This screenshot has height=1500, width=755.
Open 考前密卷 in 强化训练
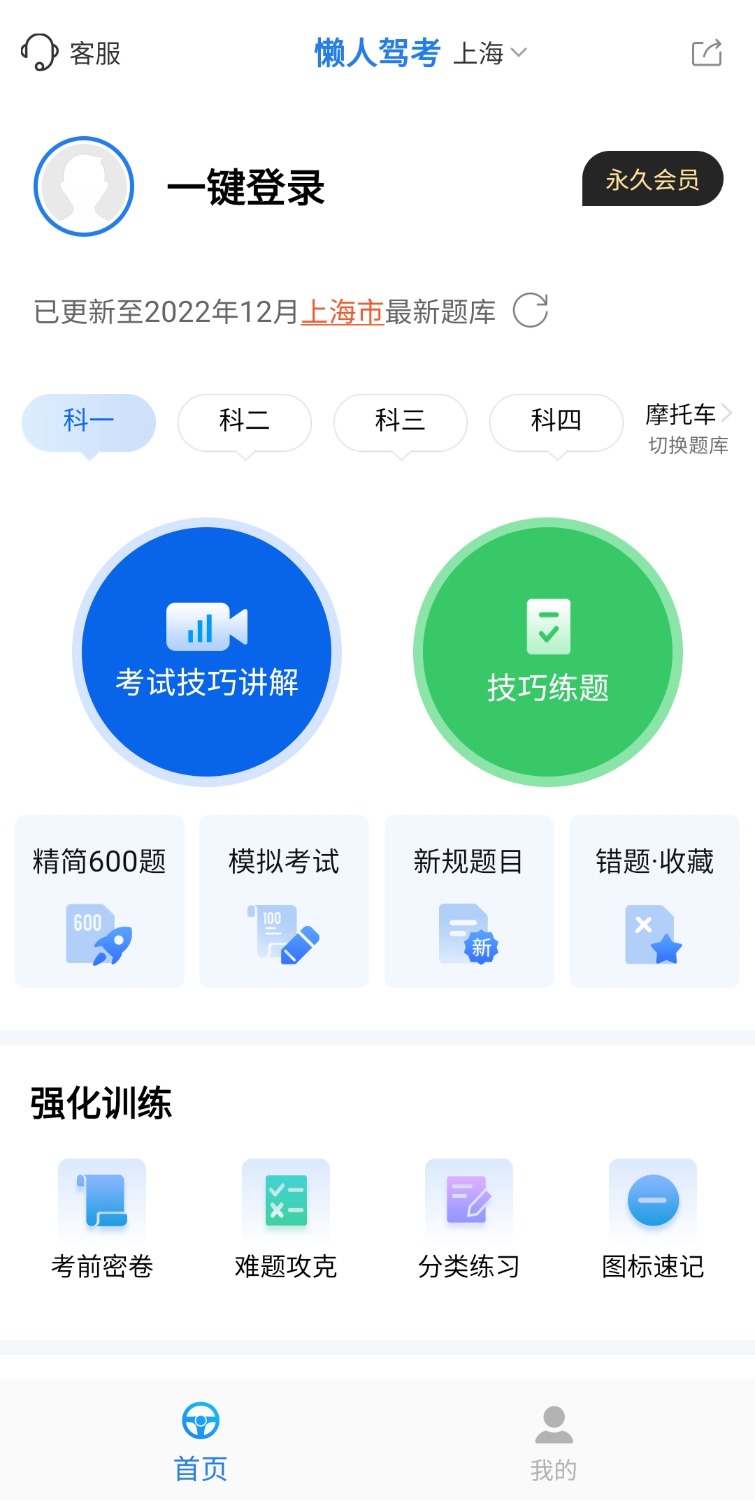[102, 1220]
